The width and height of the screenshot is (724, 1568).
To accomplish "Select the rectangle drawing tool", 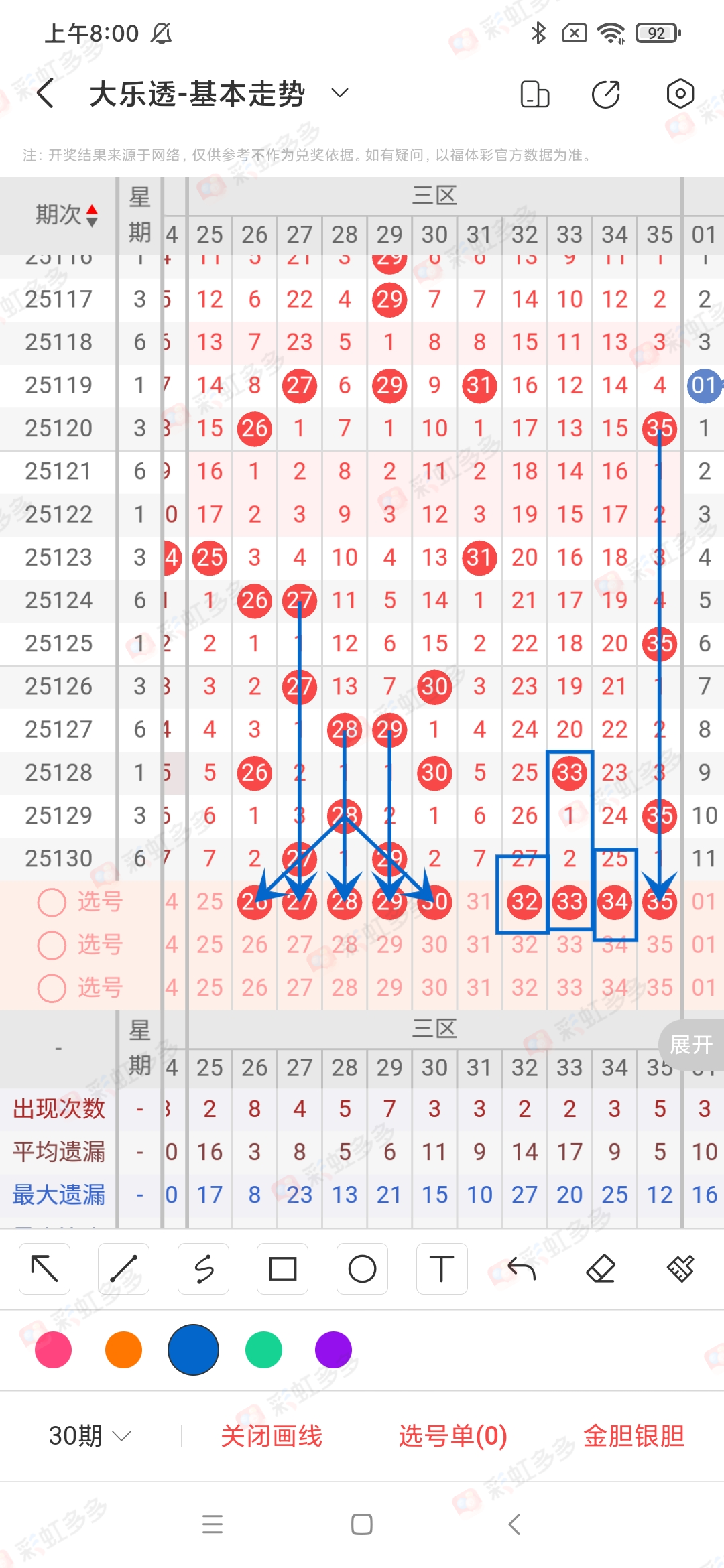I will tap(282, 1268).
